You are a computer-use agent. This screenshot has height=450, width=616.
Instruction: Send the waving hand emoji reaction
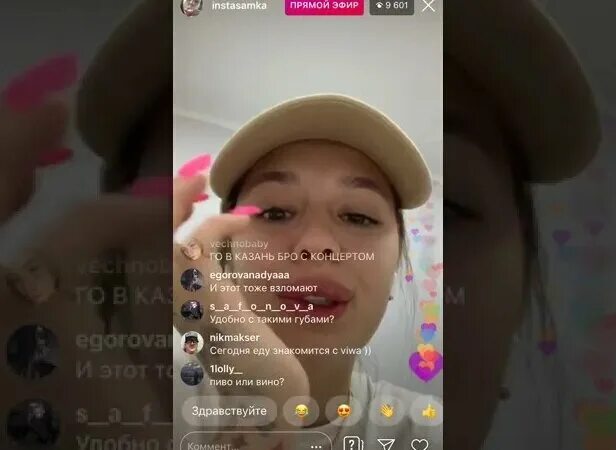[386, 411]
